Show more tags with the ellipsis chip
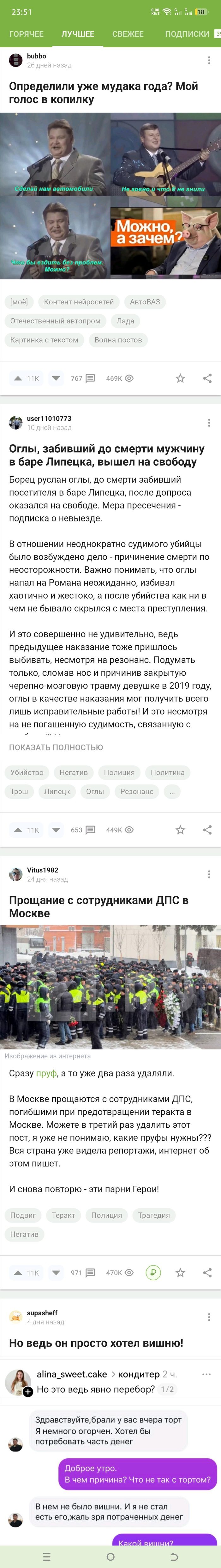 172,791
